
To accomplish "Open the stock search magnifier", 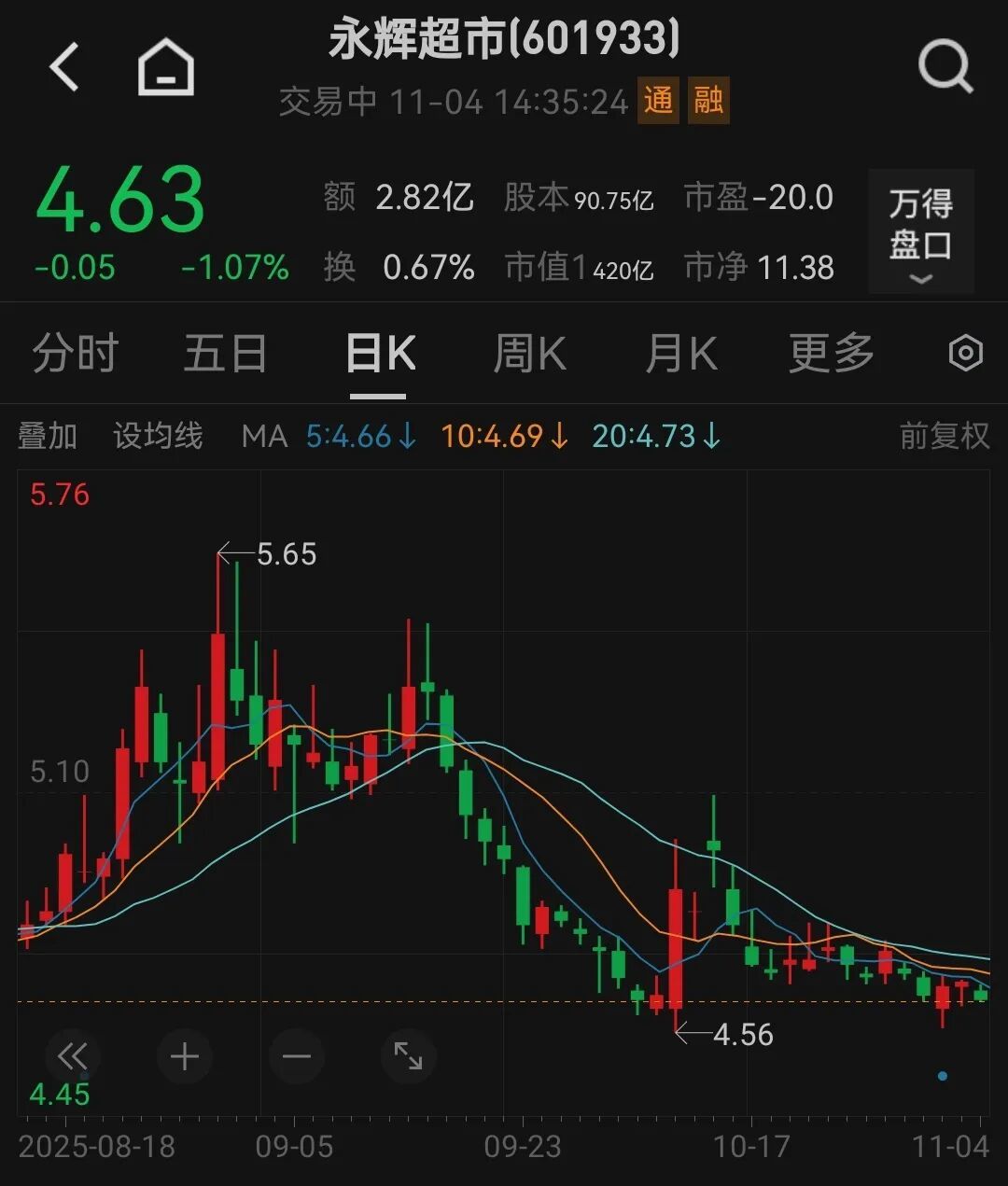I will point(945,68).
